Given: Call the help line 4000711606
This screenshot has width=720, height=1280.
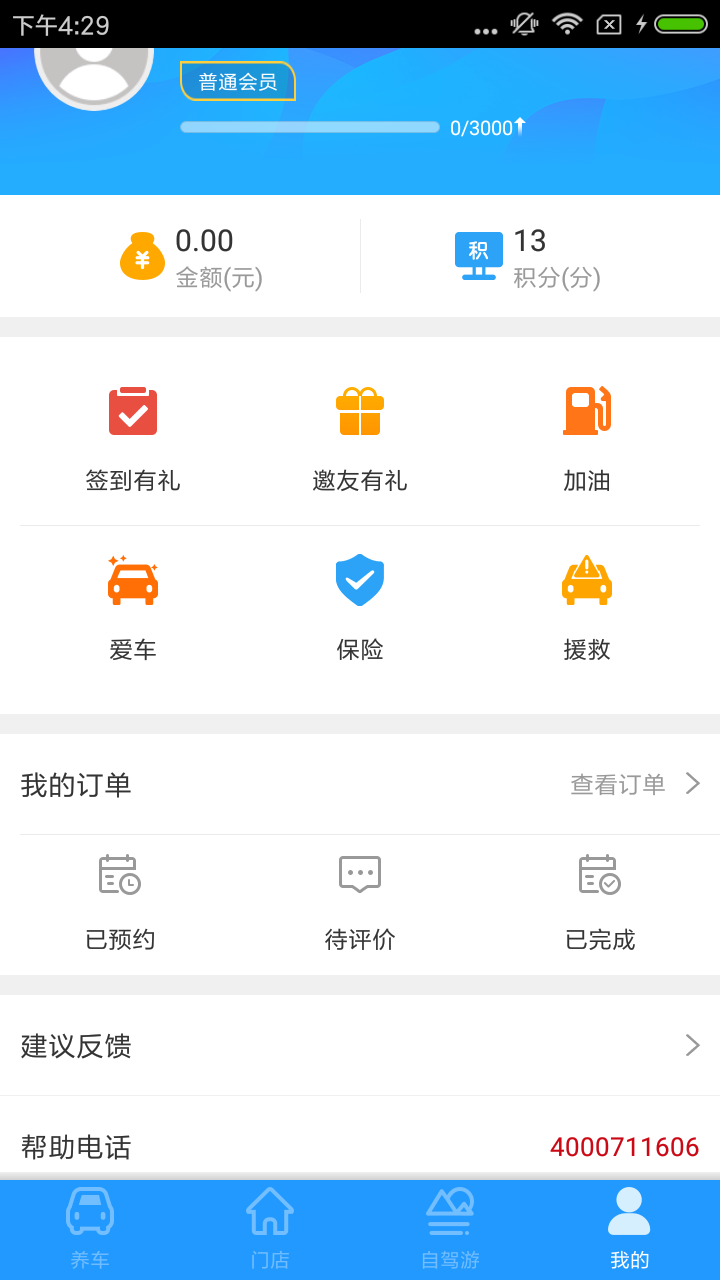Looking at the screenshot, I should point(625,1147).
